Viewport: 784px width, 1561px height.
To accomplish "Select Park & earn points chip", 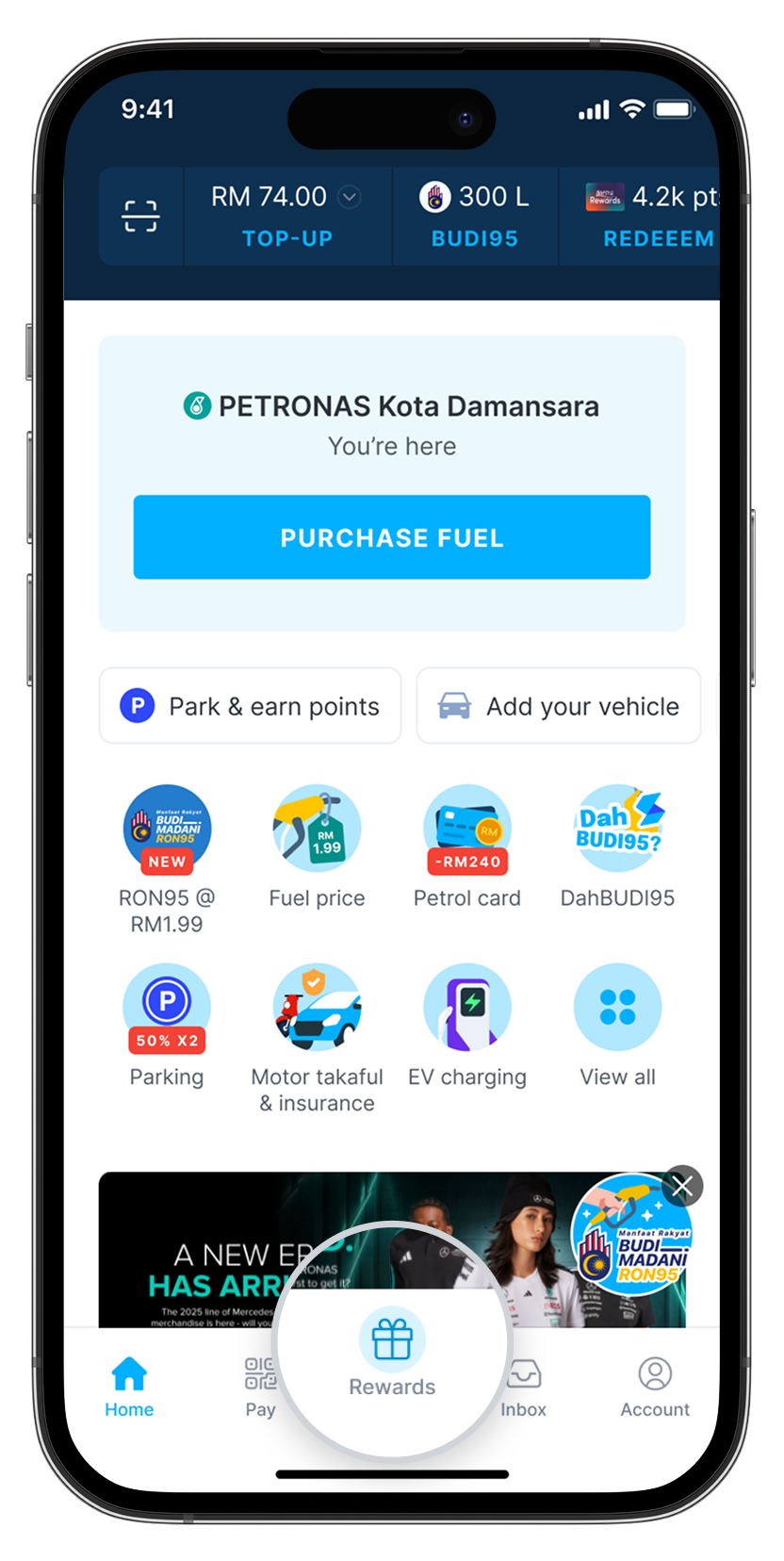I will 251,706.
